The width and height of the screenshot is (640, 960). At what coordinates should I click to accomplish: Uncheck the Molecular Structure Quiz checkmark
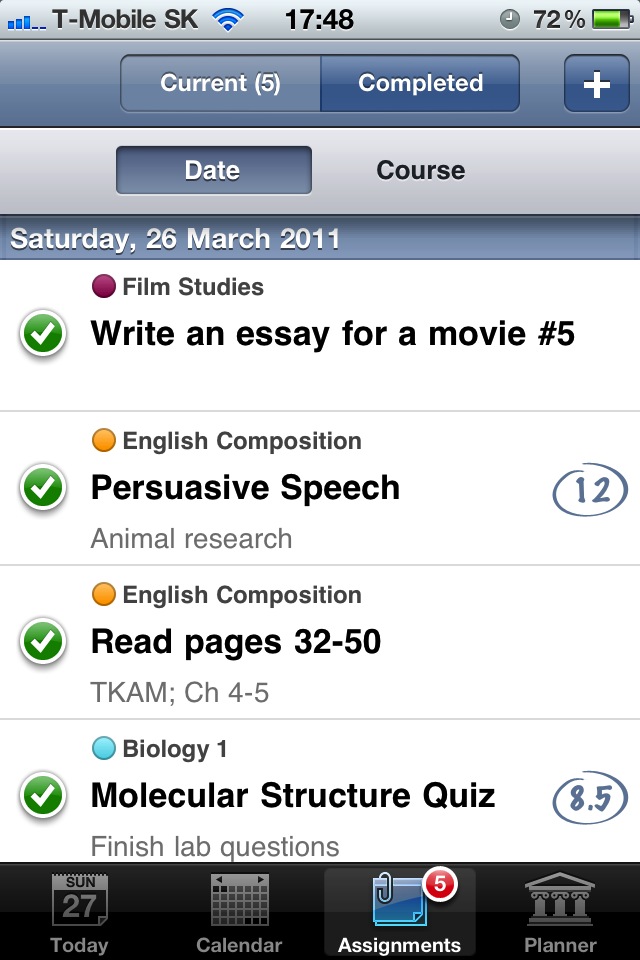point(43,796)
